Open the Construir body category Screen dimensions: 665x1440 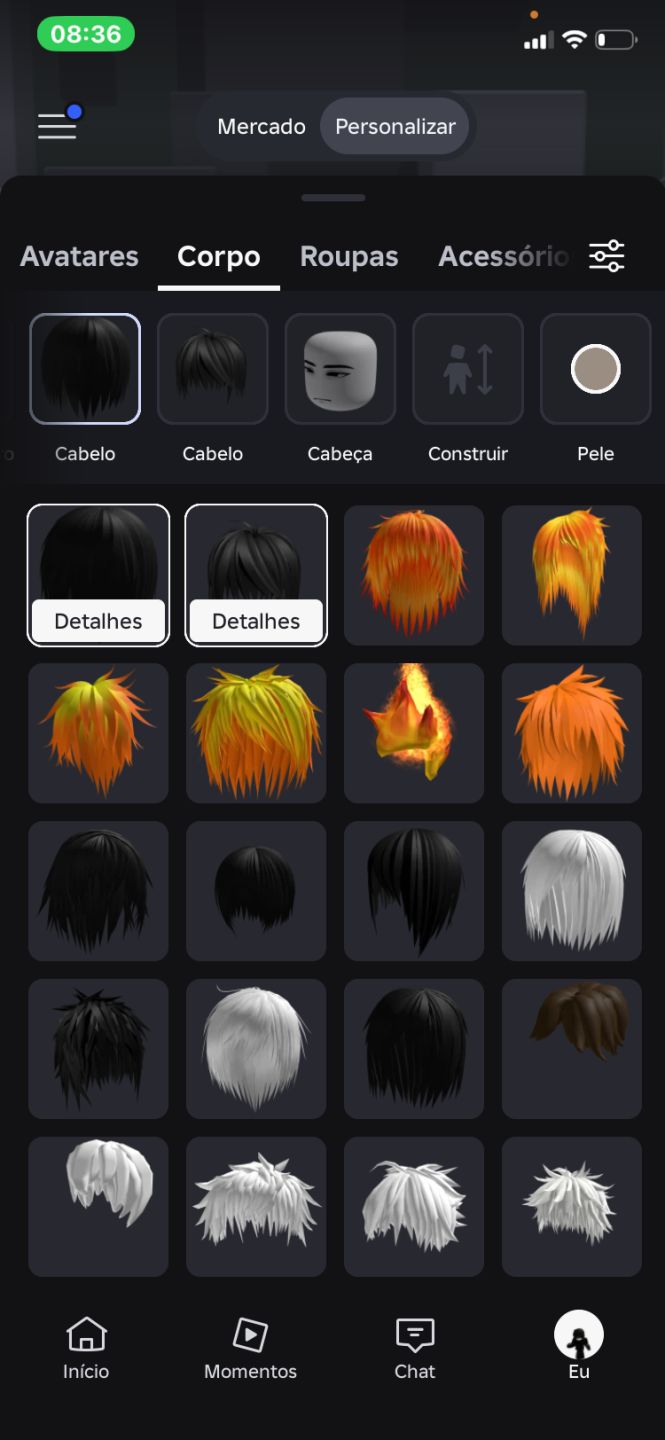(x=468, y=389)
